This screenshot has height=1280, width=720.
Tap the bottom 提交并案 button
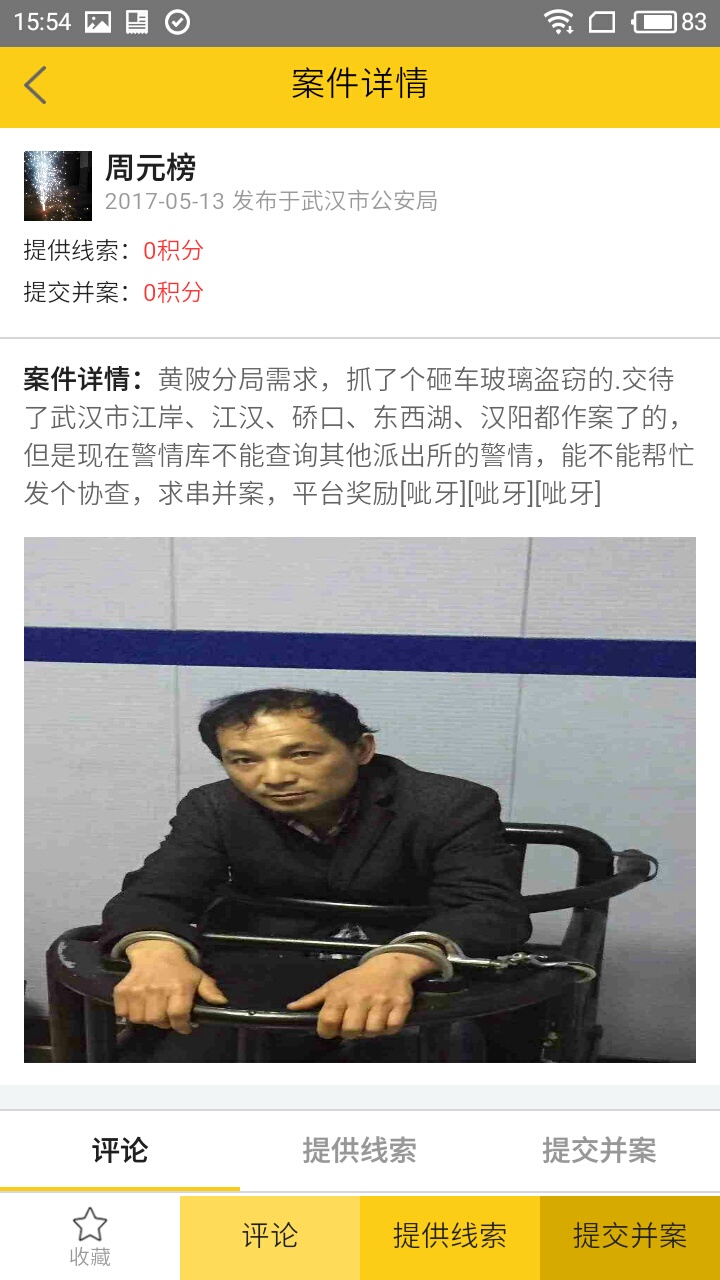(630, 1238)
